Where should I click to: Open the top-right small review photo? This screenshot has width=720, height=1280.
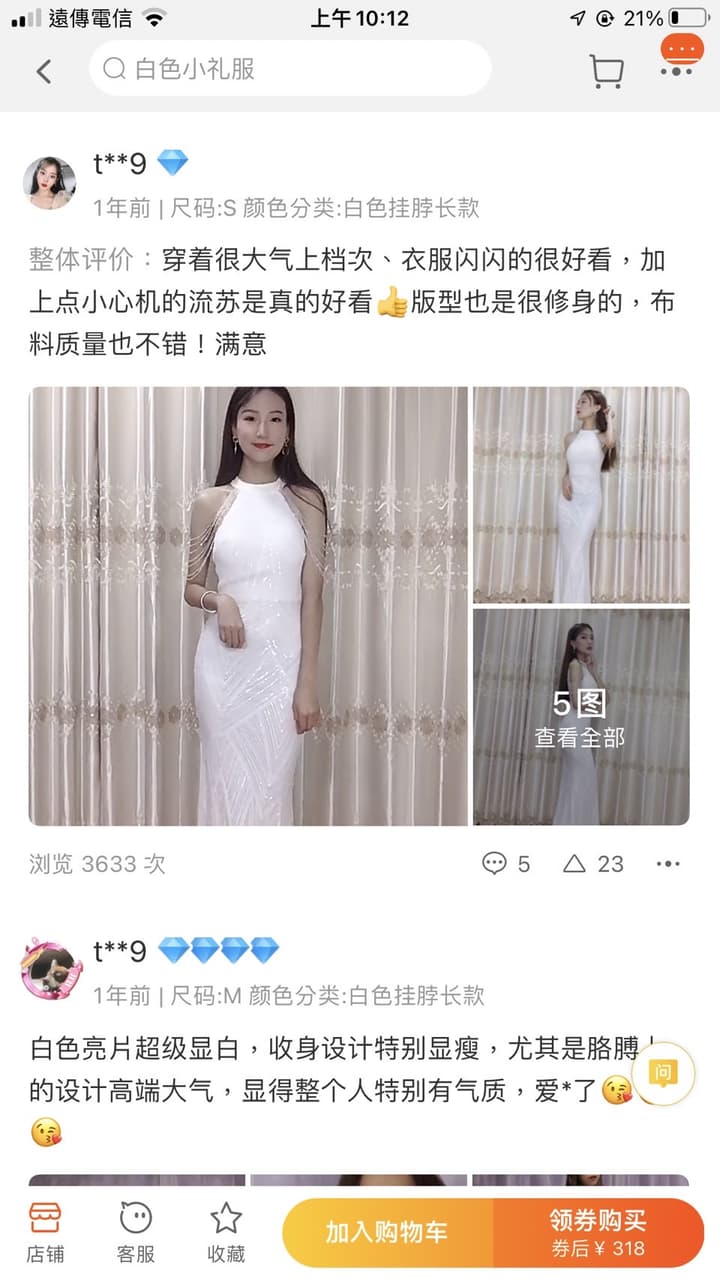[581, 495]
